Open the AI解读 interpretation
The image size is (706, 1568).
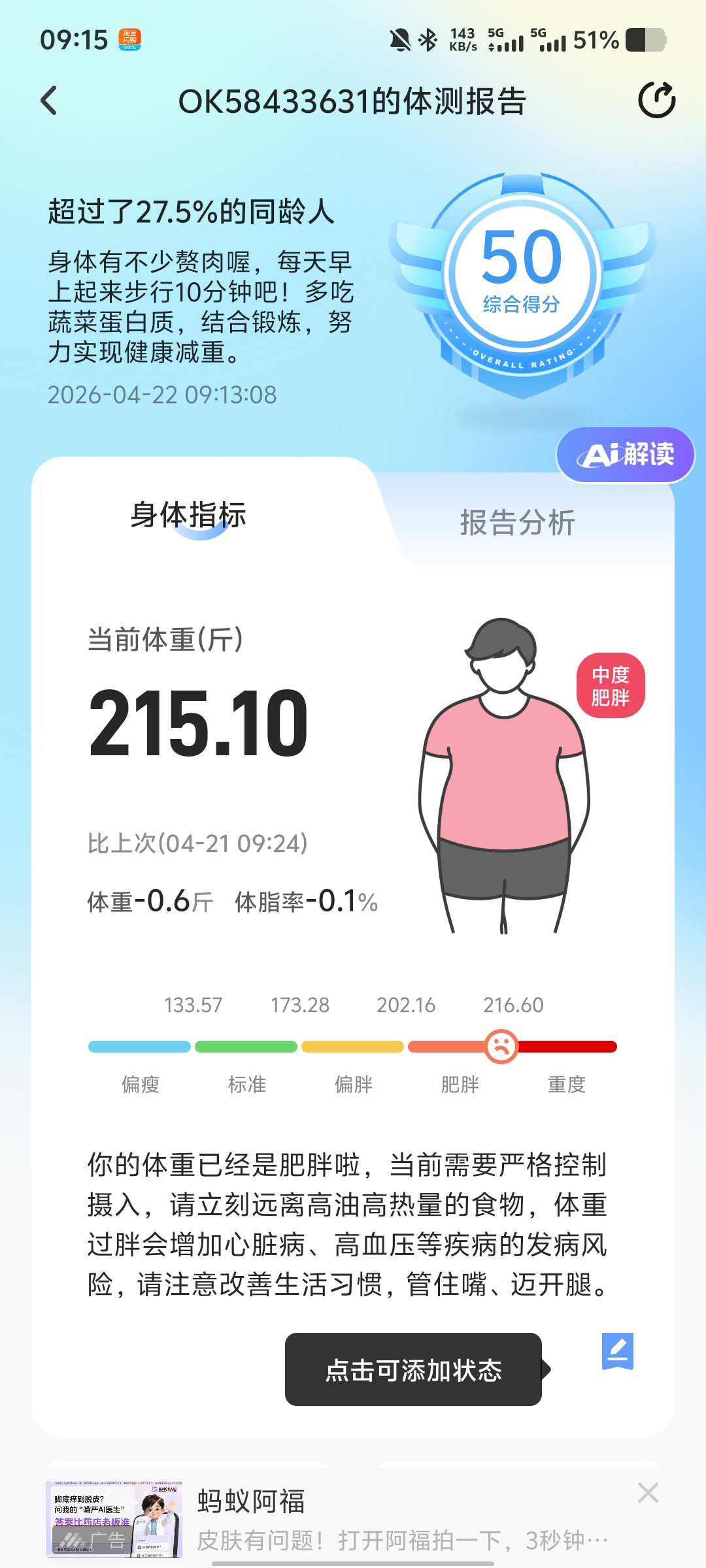626,455
